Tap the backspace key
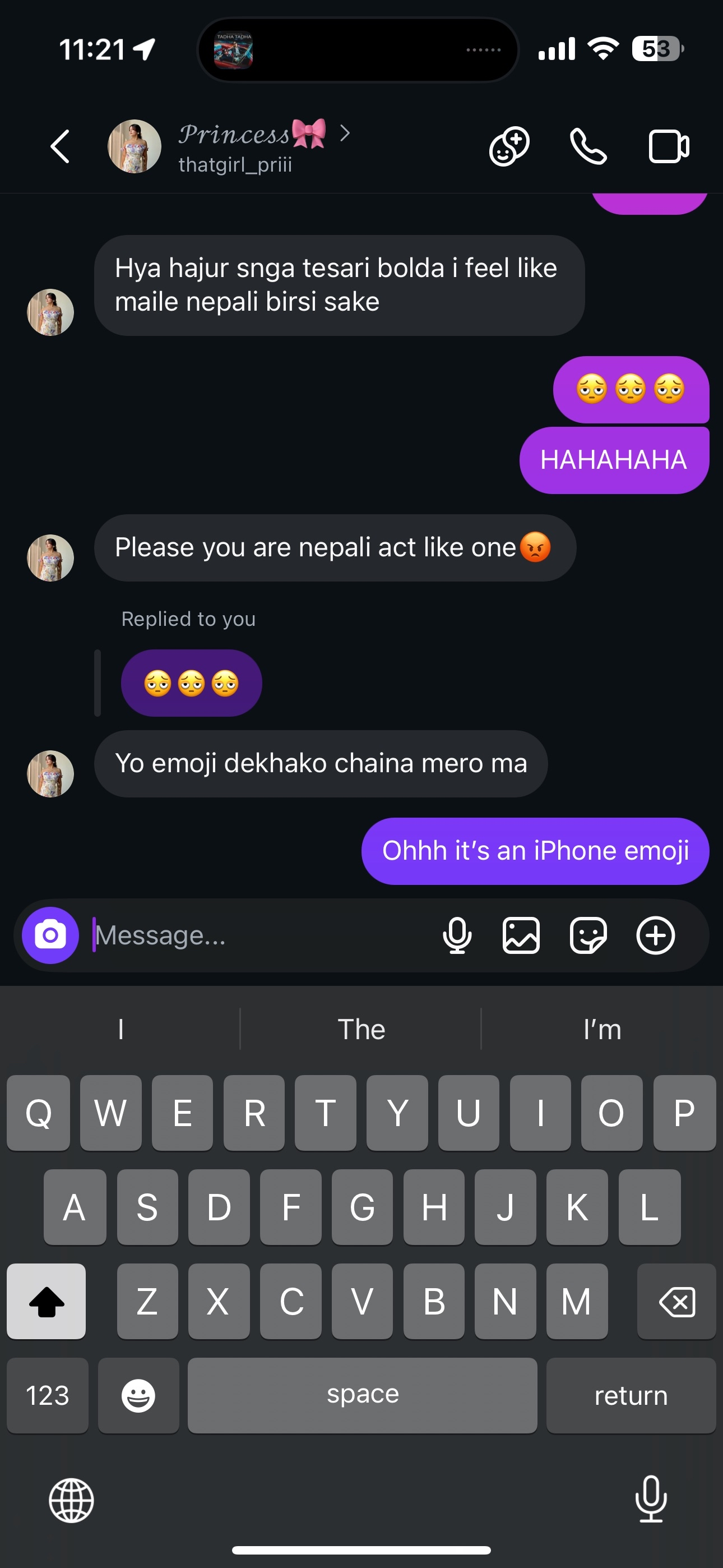This screenshot has height=1568, width=723. (676, 1302)
